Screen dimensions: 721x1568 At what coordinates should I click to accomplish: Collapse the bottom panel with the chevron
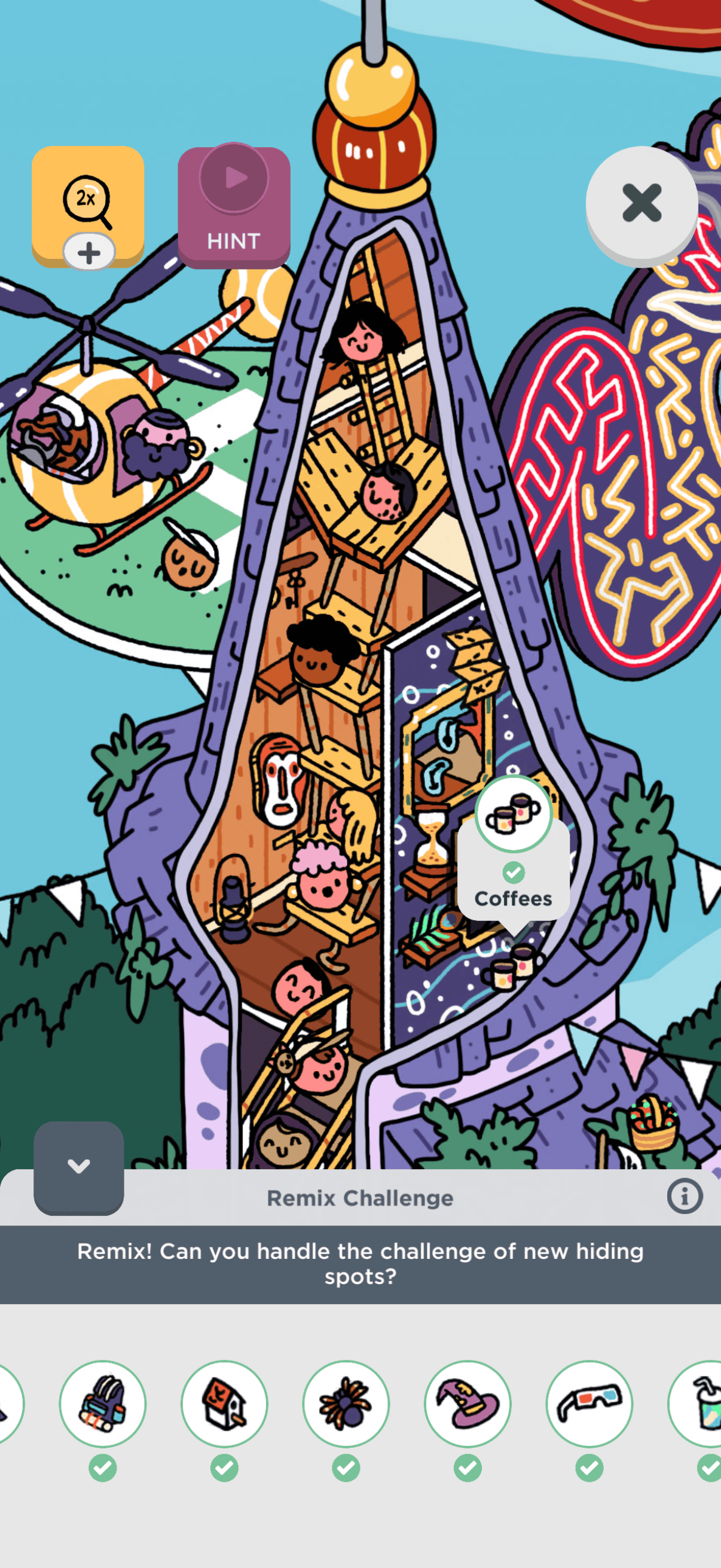click(78, 1166)
